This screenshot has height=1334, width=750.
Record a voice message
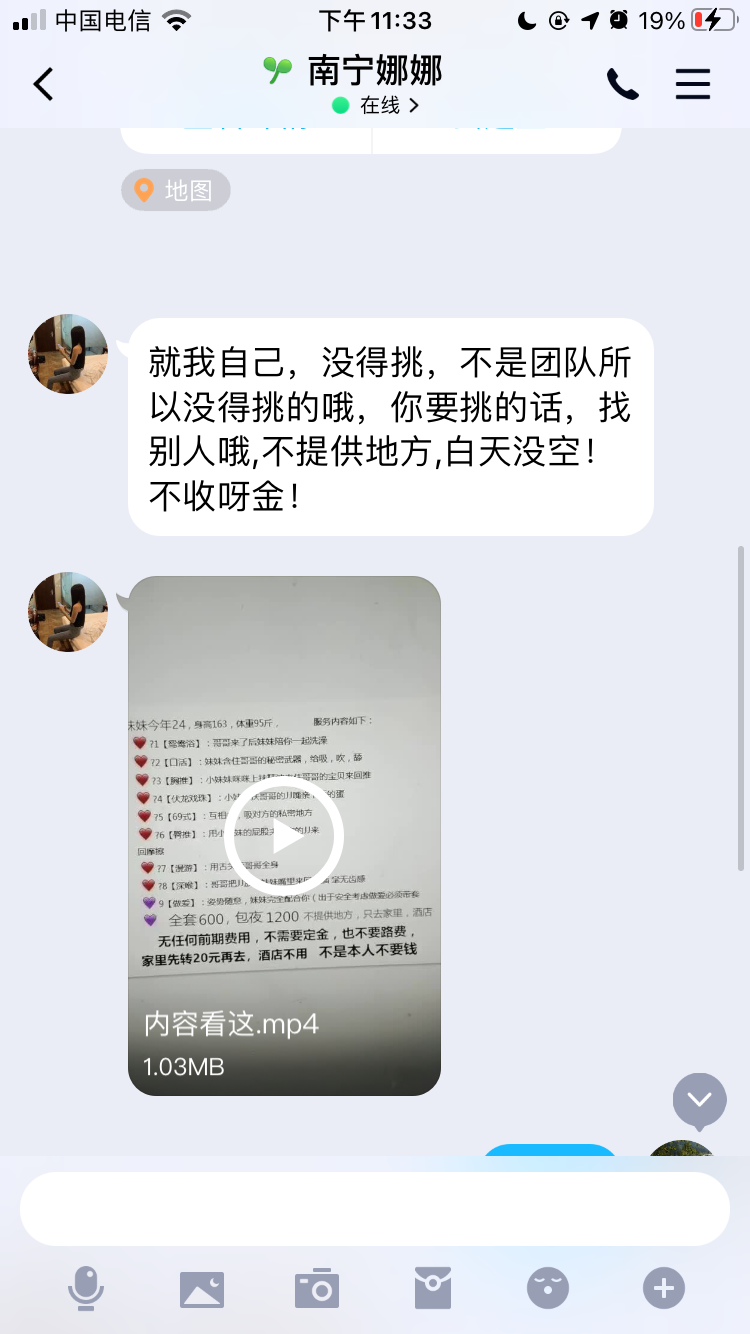point(86,1288)
